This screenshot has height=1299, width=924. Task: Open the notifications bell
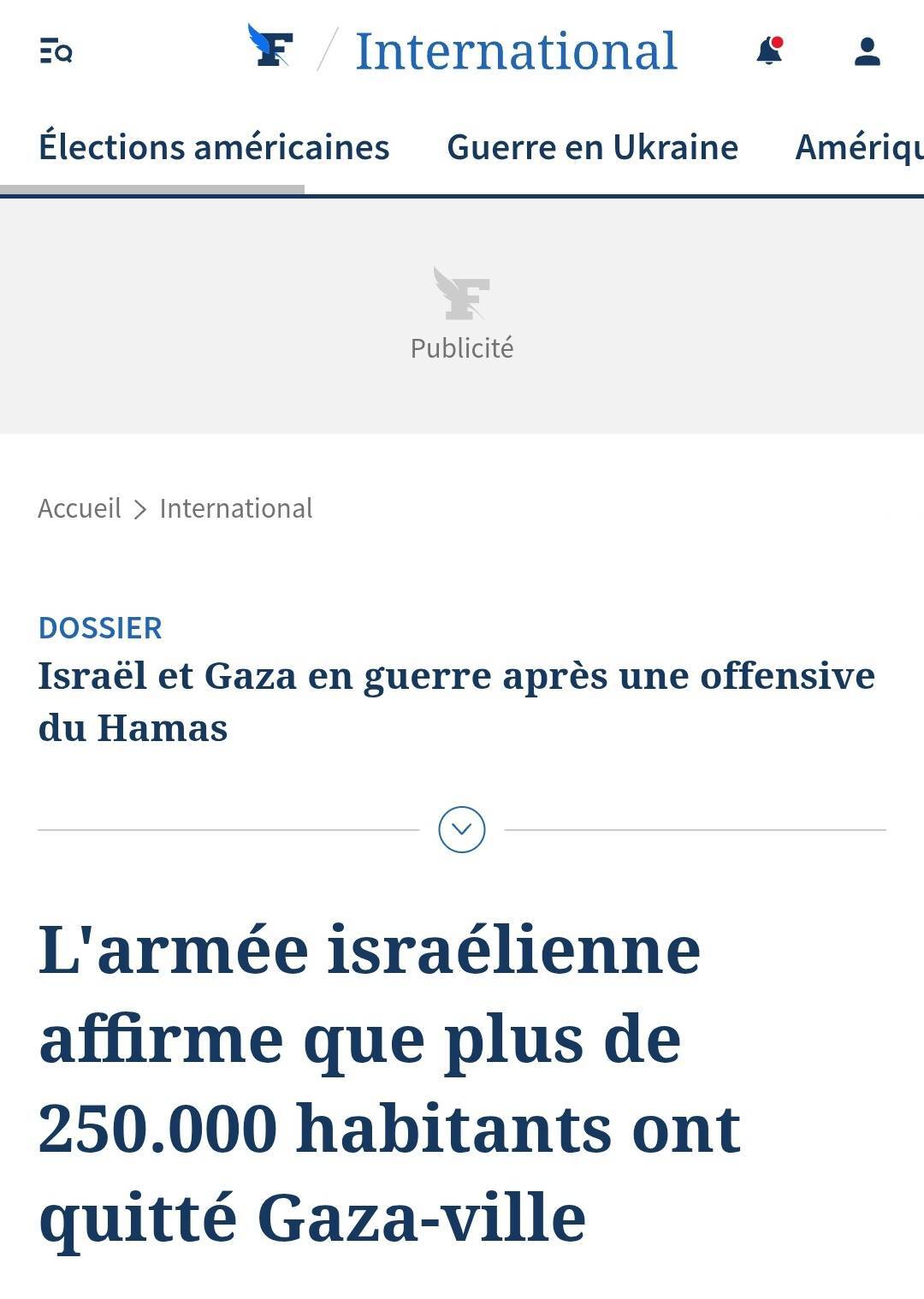(x=769, y=51)
